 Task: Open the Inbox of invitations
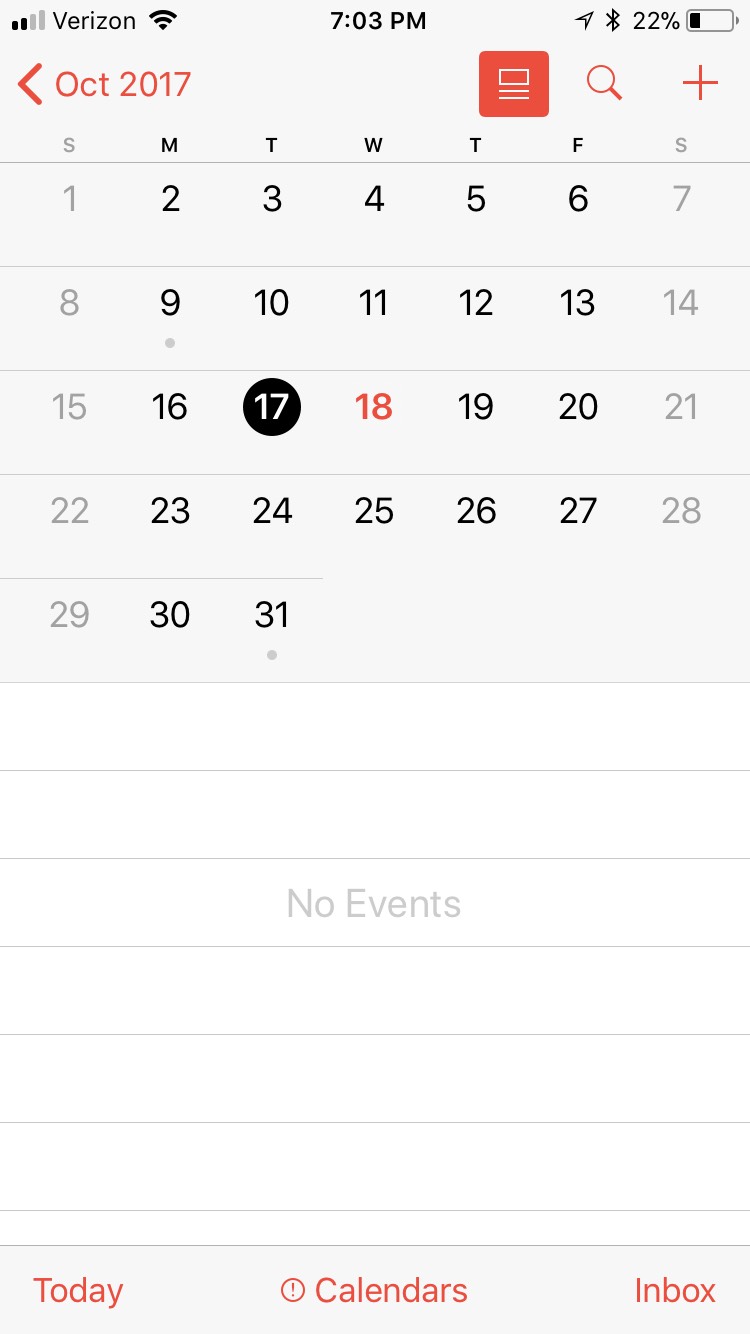point(675,1290)
